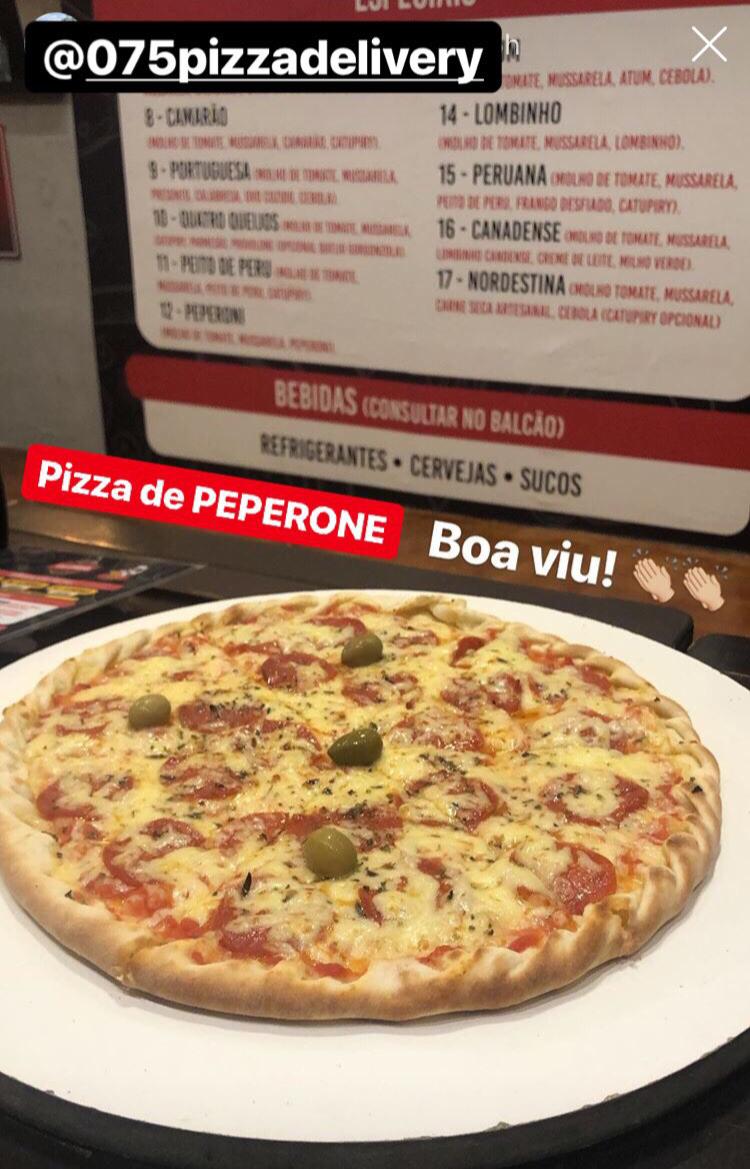Close the story viewer
Viewport: 750px width, 1169px height.
(x=709, y=44)
